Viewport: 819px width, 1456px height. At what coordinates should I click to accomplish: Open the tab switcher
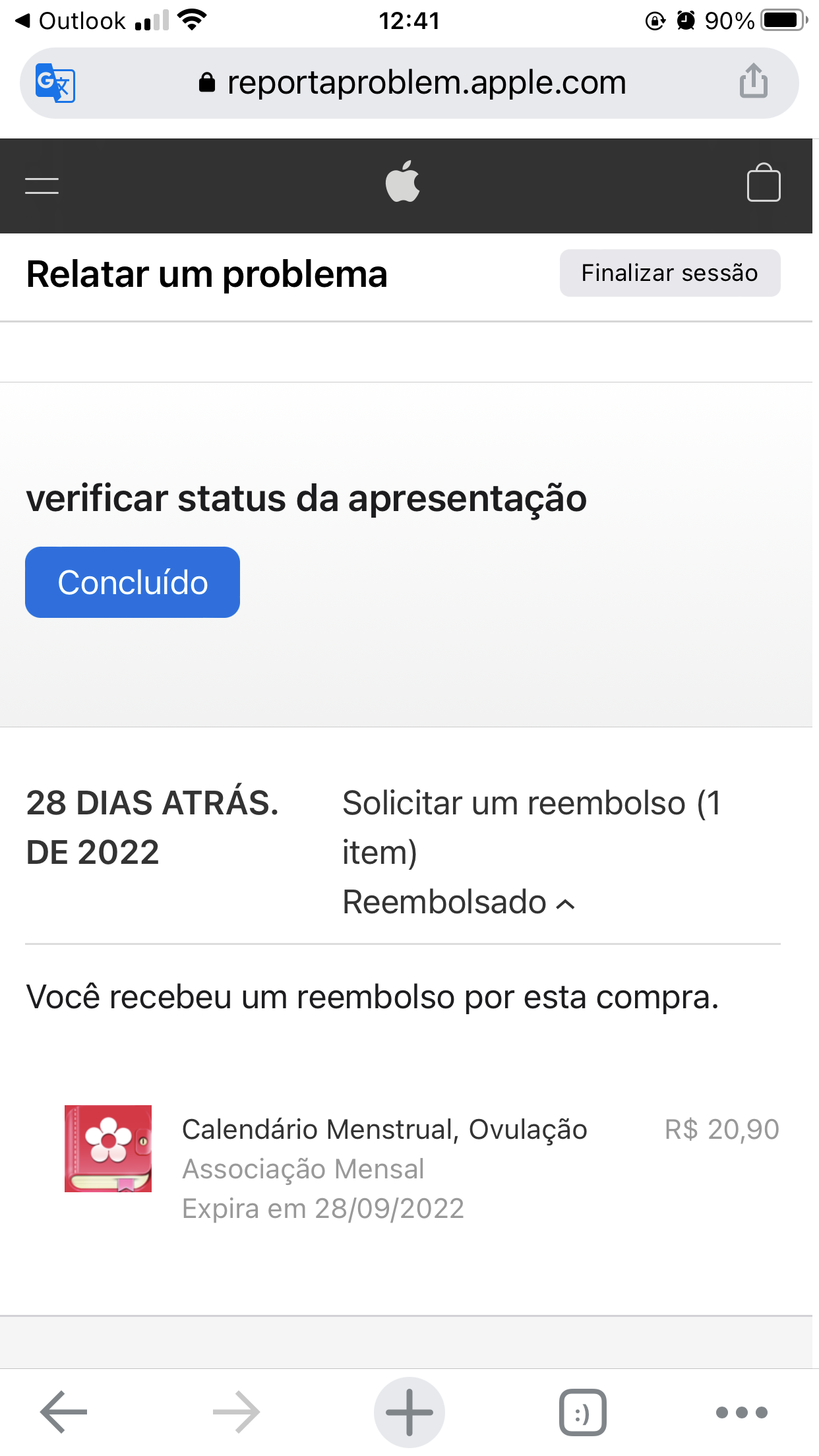(582, 1412)
